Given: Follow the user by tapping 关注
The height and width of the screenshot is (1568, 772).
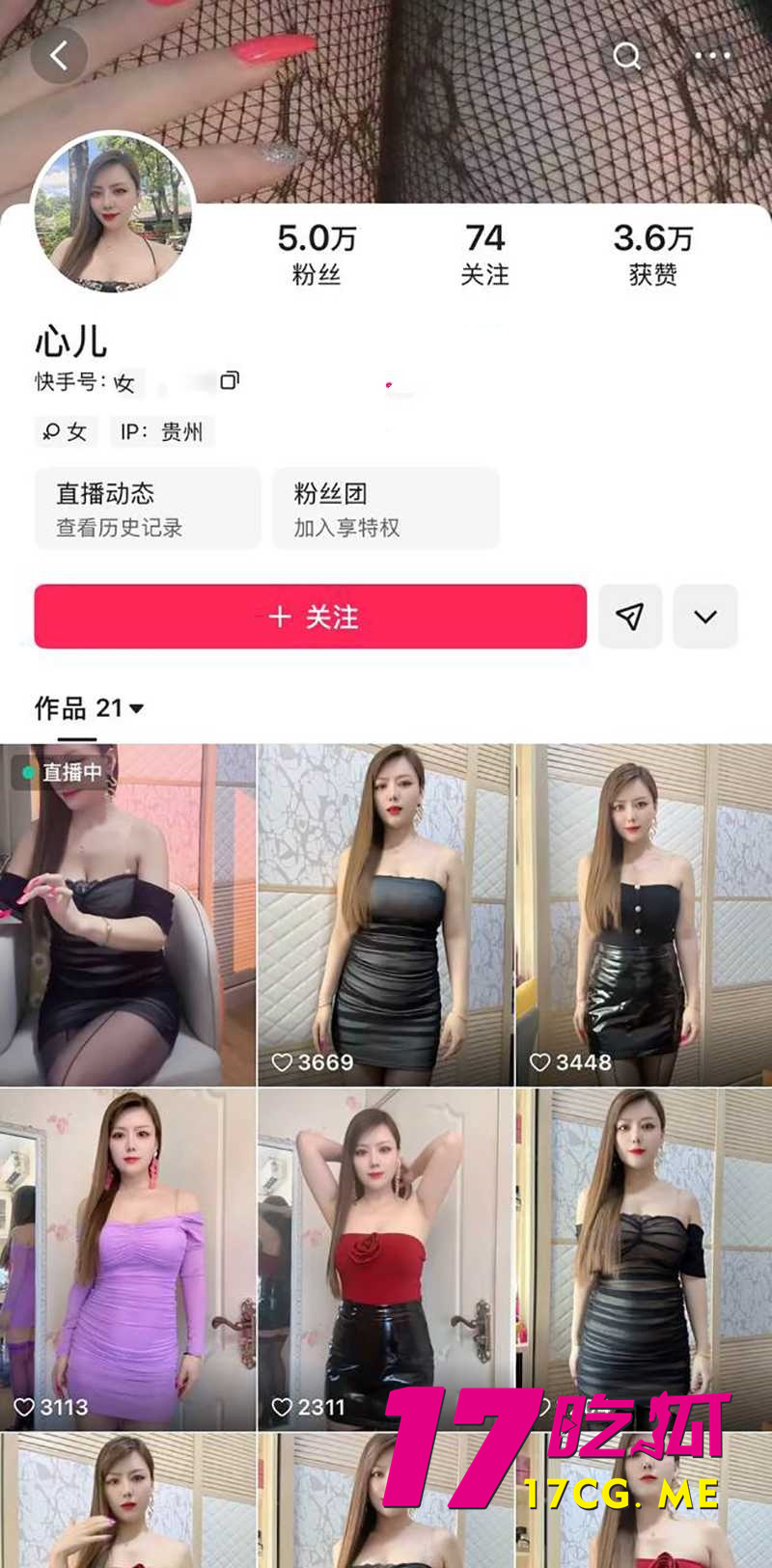Looking at the screenshot, I should [310, 616].
